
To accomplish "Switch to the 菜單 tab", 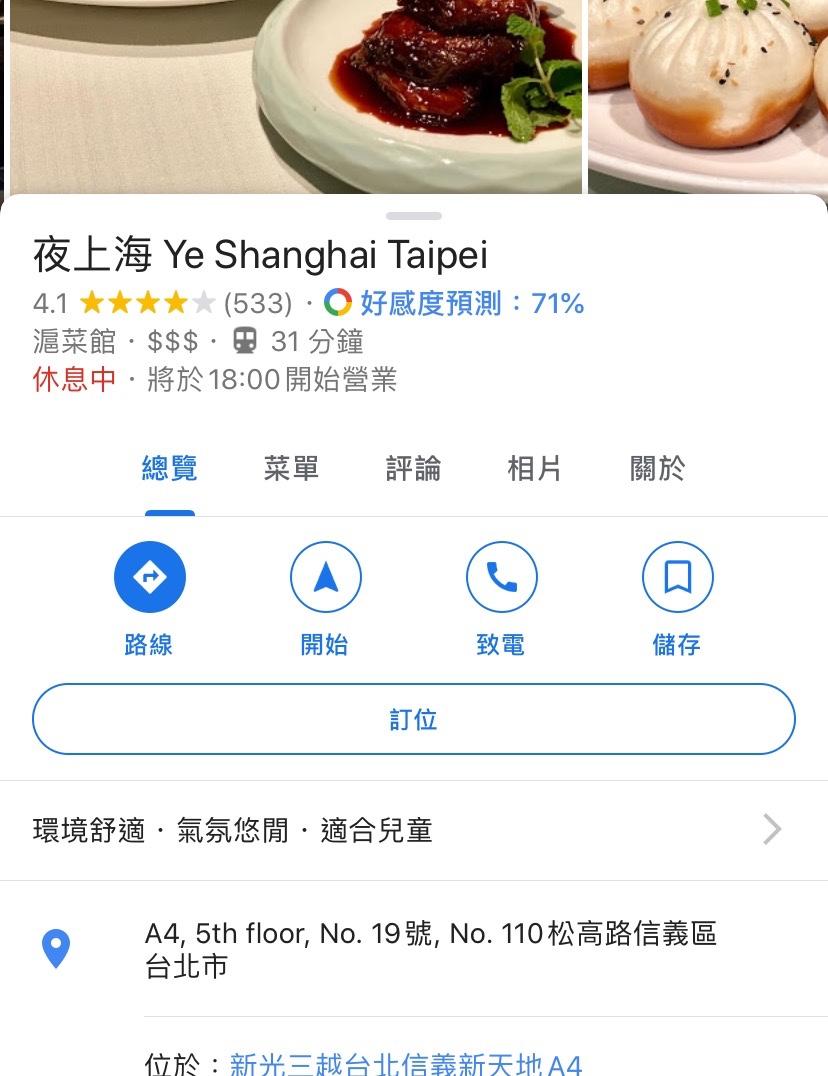I will [x=291, y=468].
